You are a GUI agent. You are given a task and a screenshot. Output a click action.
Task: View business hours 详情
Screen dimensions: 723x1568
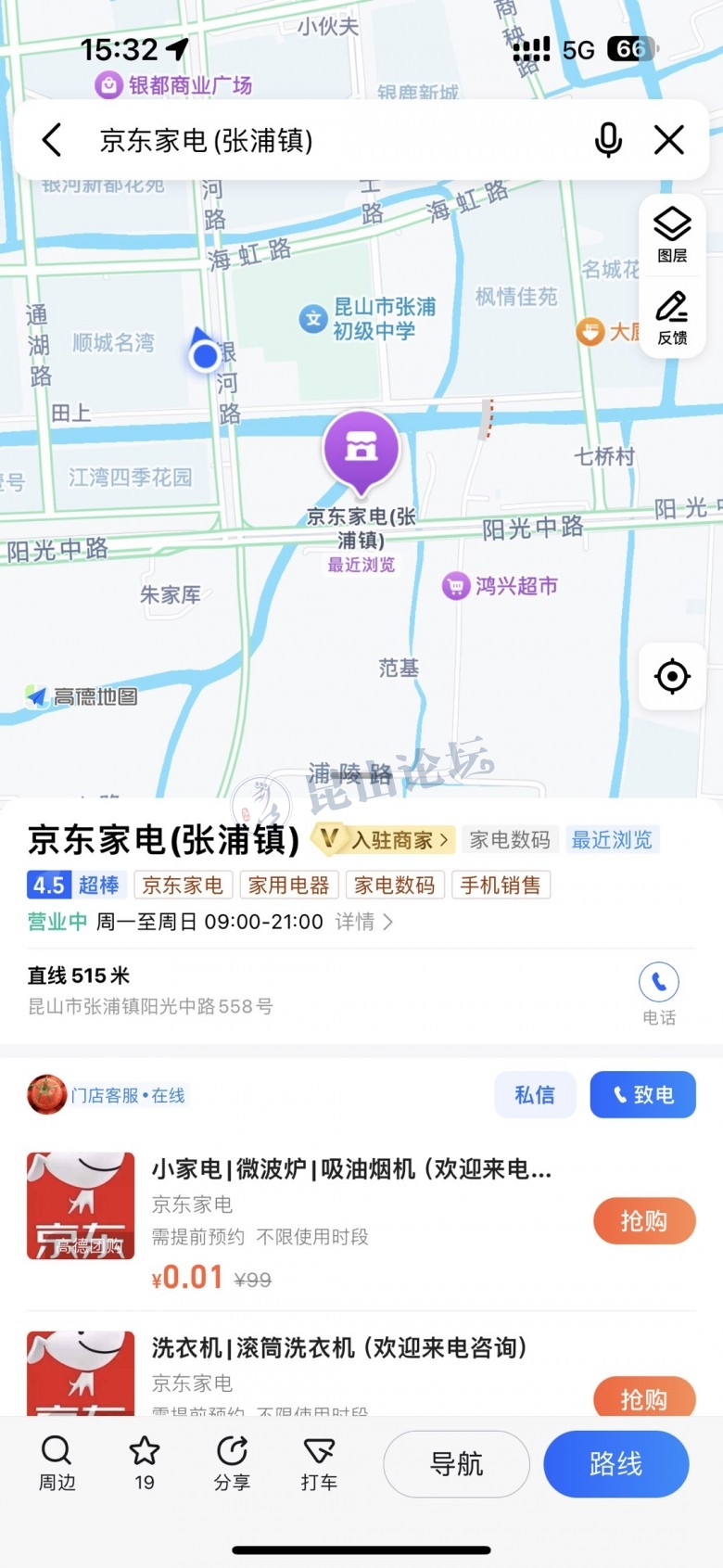point(363,922)
